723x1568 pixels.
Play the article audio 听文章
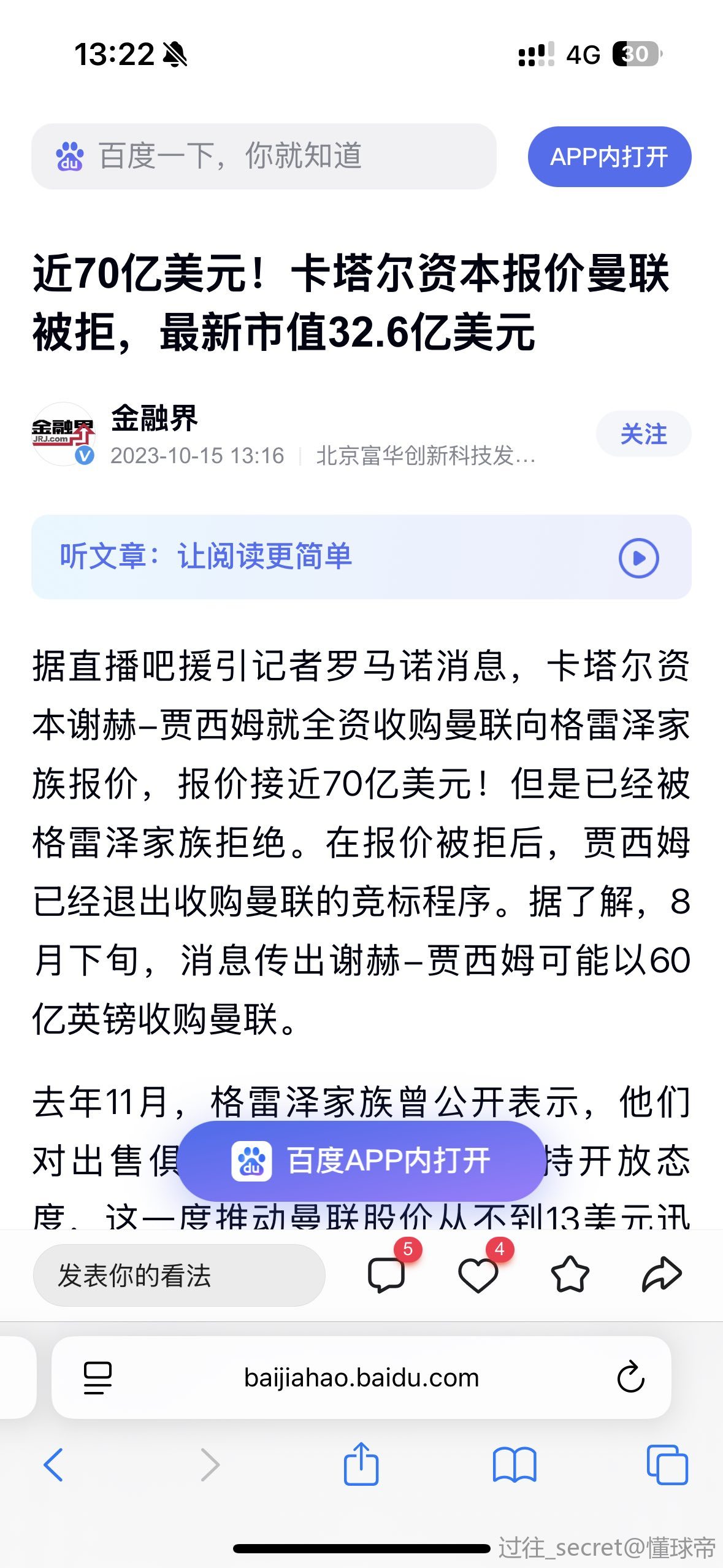pos(638,558)
